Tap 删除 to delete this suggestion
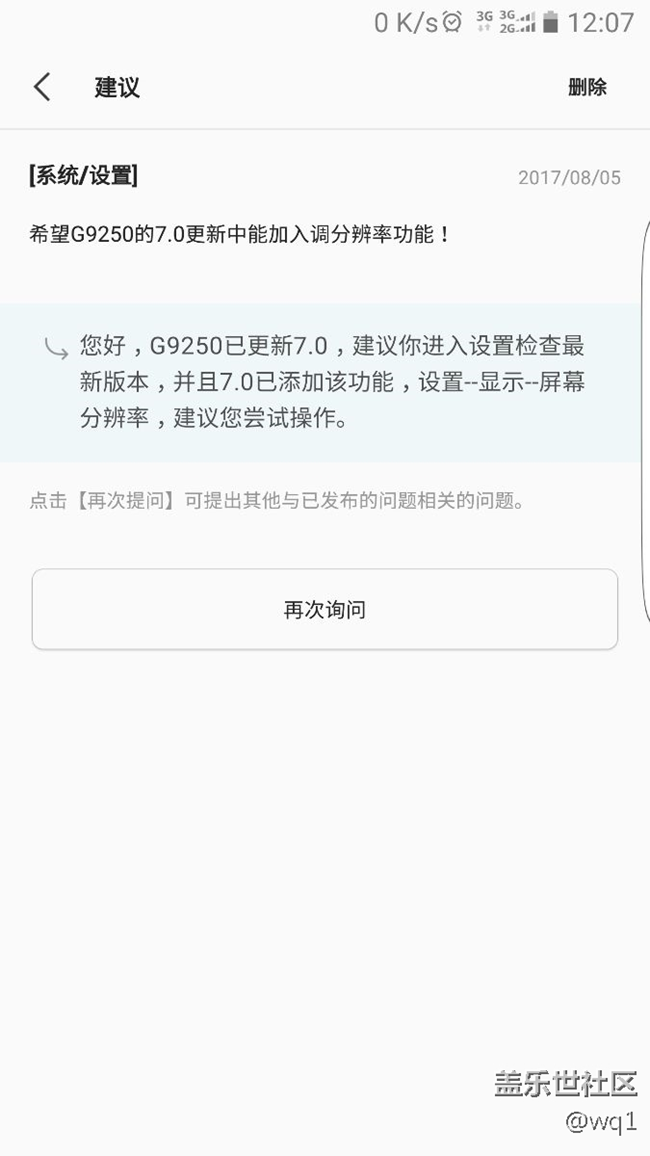 (587, 87)
